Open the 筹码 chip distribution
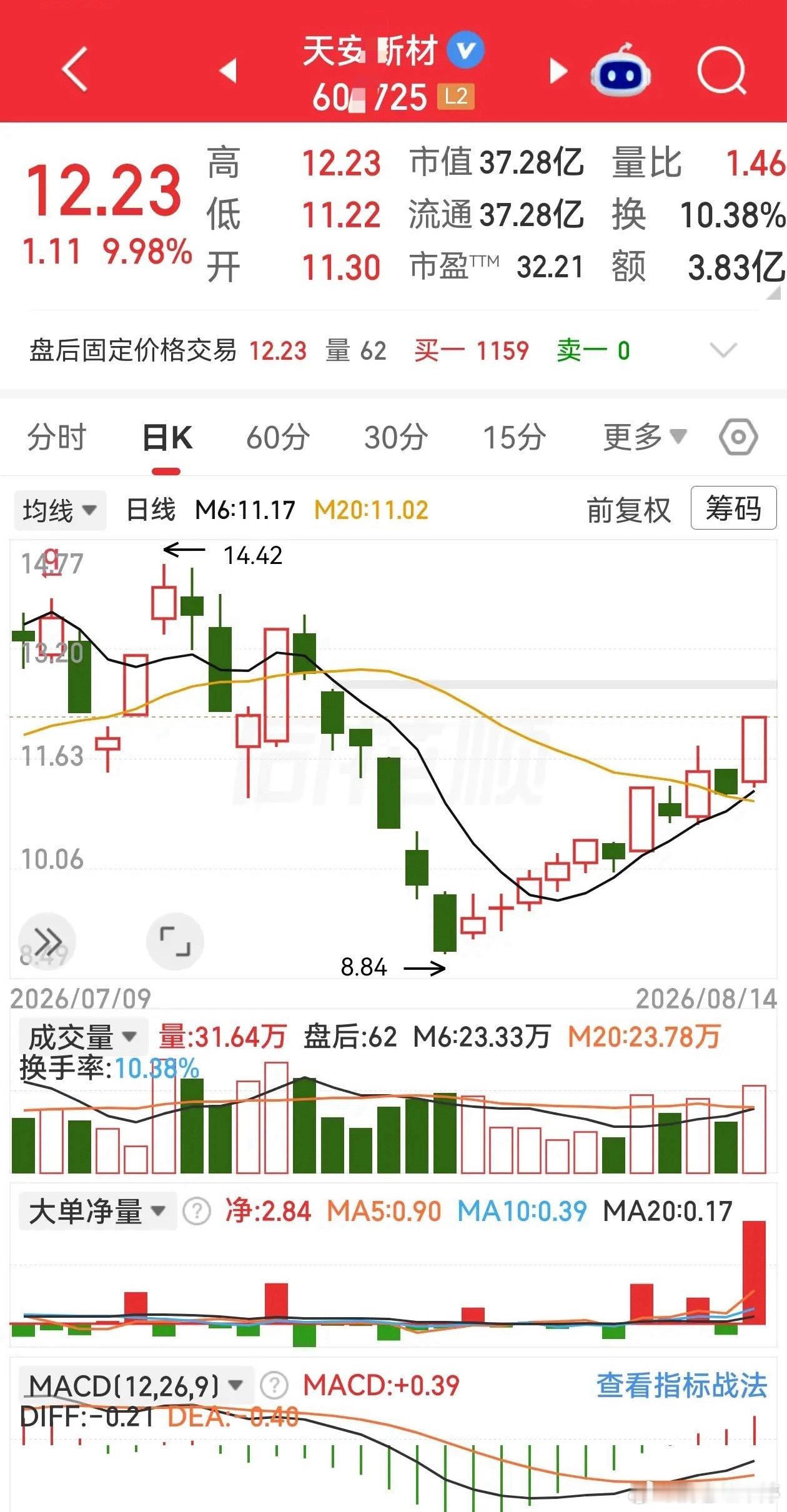Image resolution: width=787 pixels, height=1512 pixels. (x=734, y=508)
